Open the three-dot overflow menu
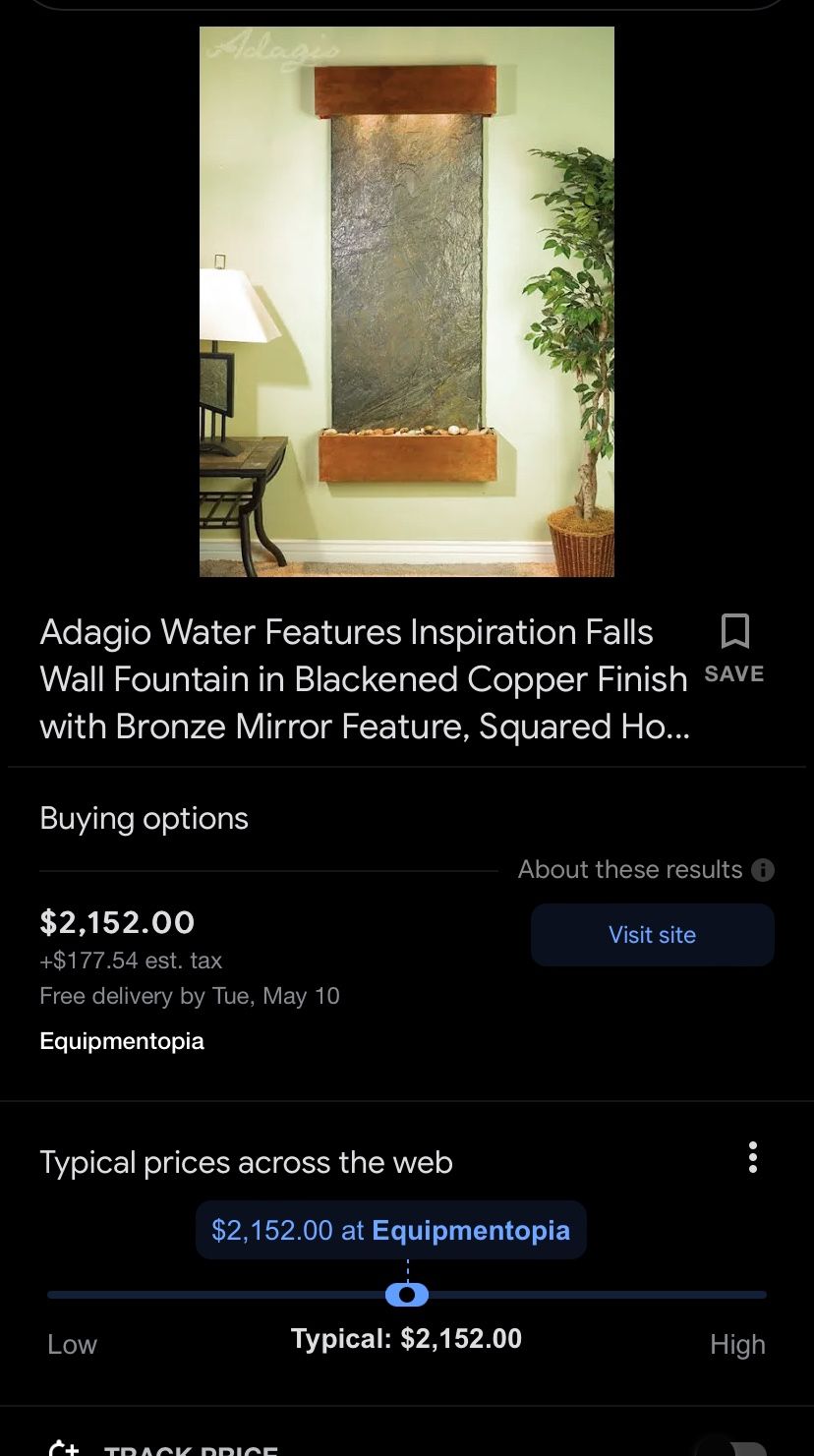Screen dimensions: 814x1456 click(752, 1158)
